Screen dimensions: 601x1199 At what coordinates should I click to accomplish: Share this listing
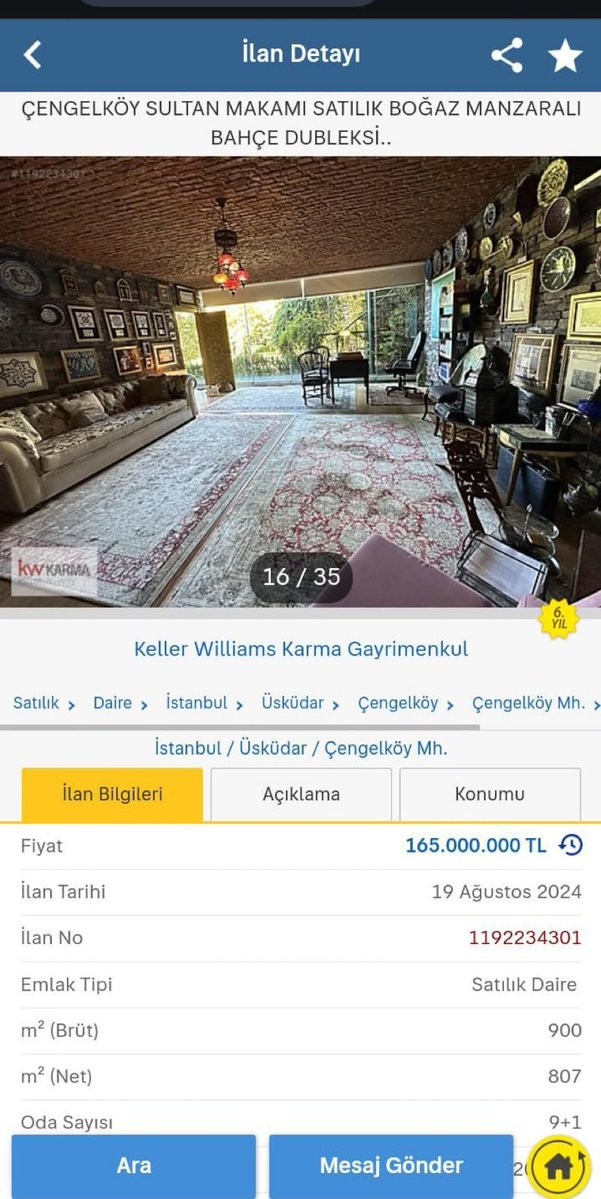point(507,55)
